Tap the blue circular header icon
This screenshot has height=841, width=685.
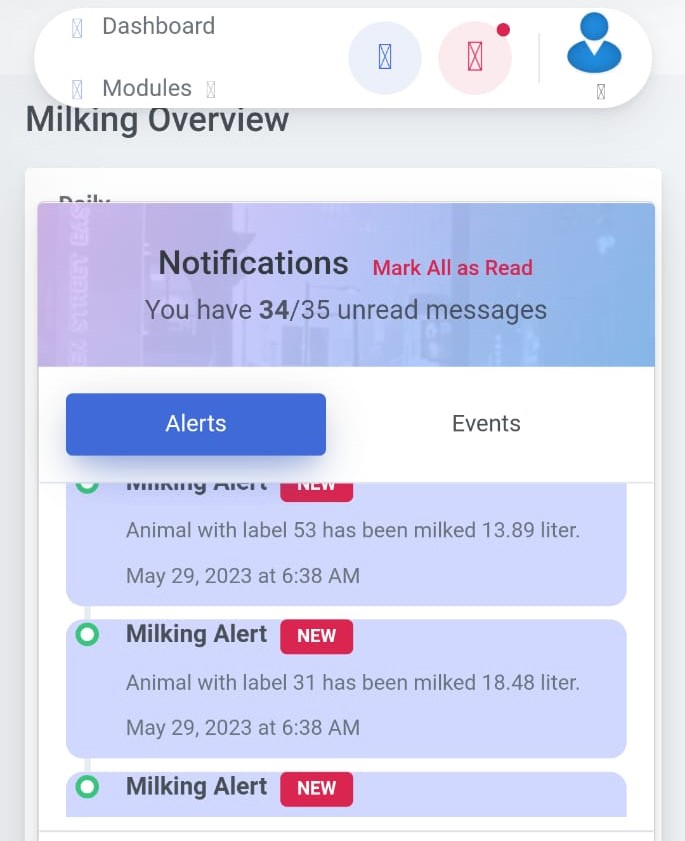pos(385,59)
